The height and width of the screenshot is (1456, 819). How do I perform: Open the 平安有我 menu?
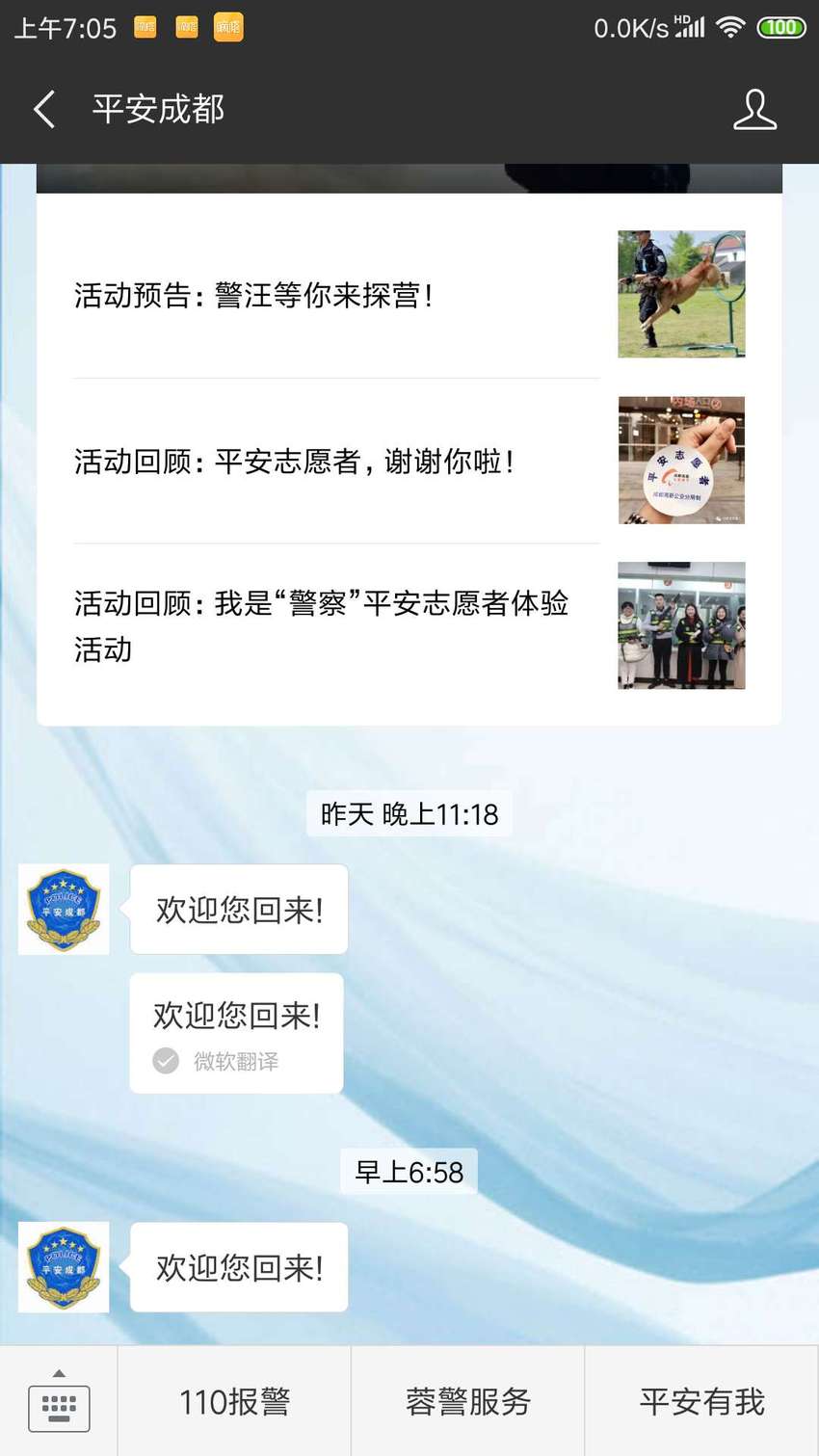click(x=701, y=1401)
